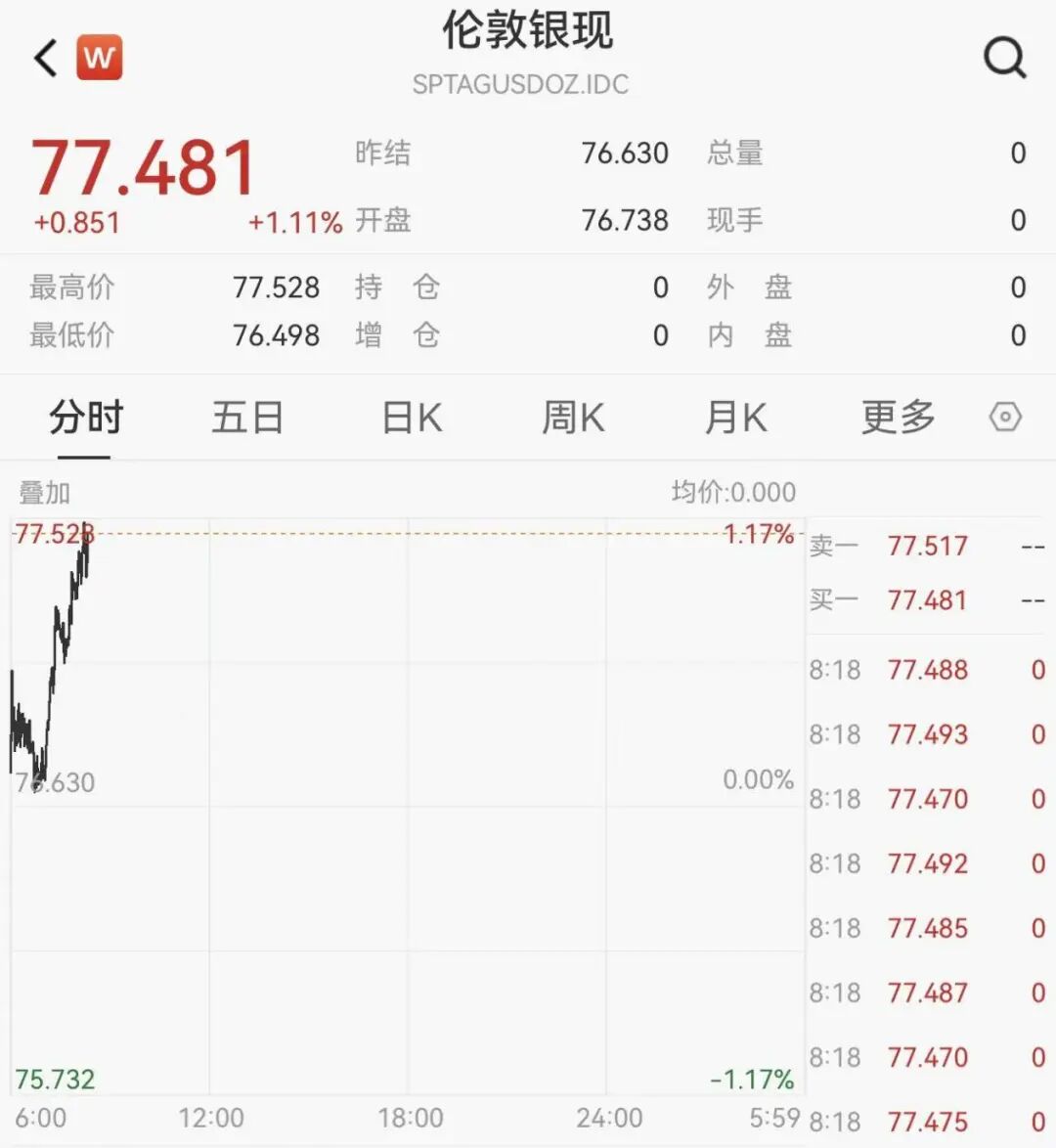Switch to the 周K weekly chart

coord(572,417)
